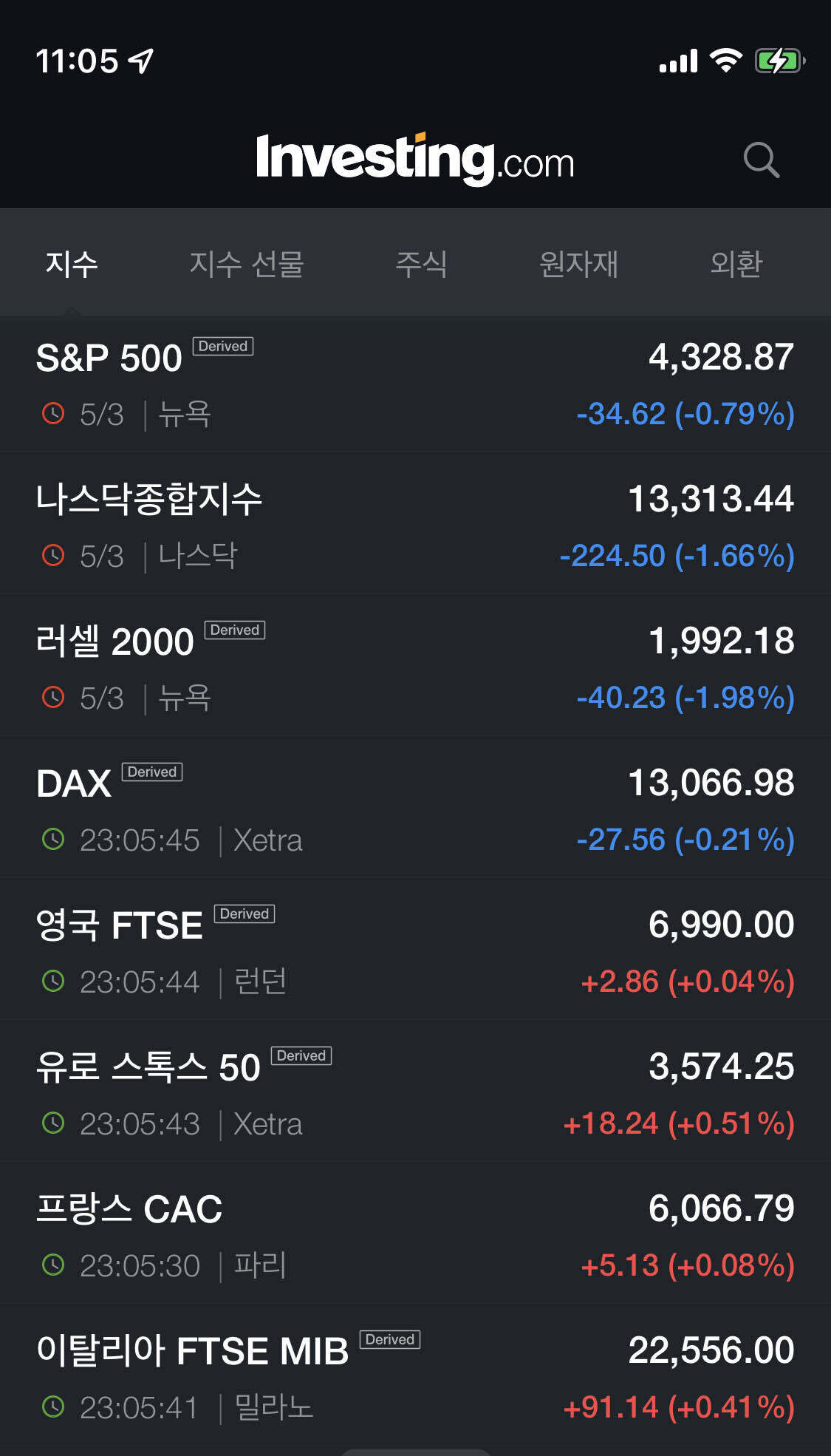Open the search magnifier icon

(761, 159)
